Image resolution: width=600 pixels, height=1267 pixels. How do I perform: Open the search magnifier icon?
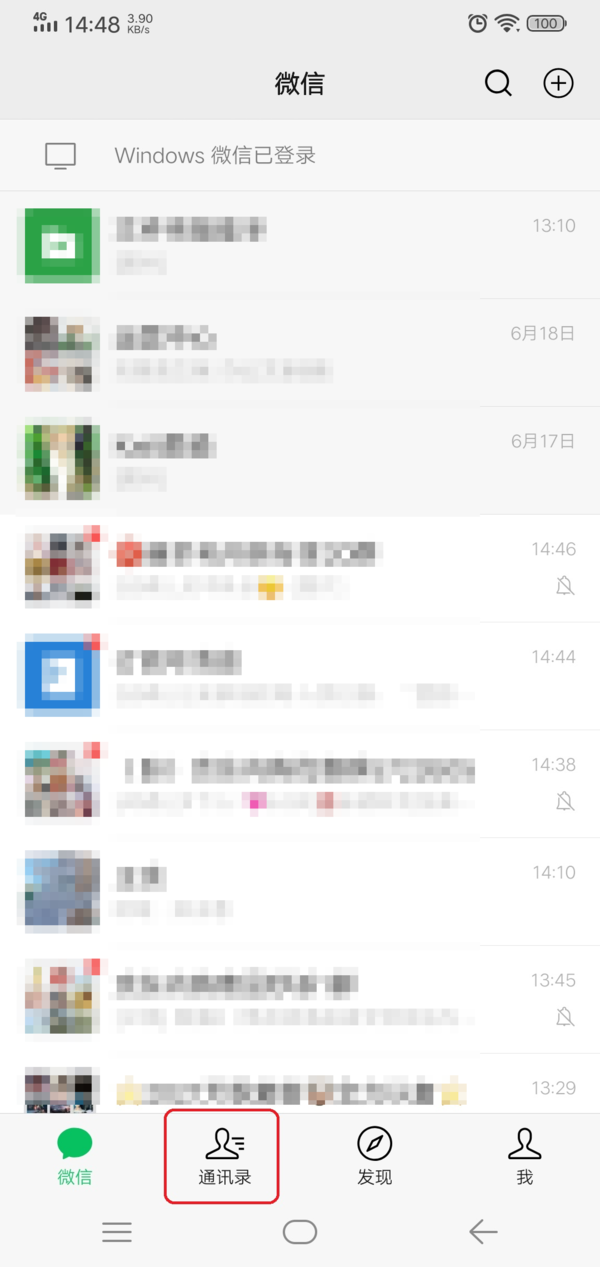(498, 83)
